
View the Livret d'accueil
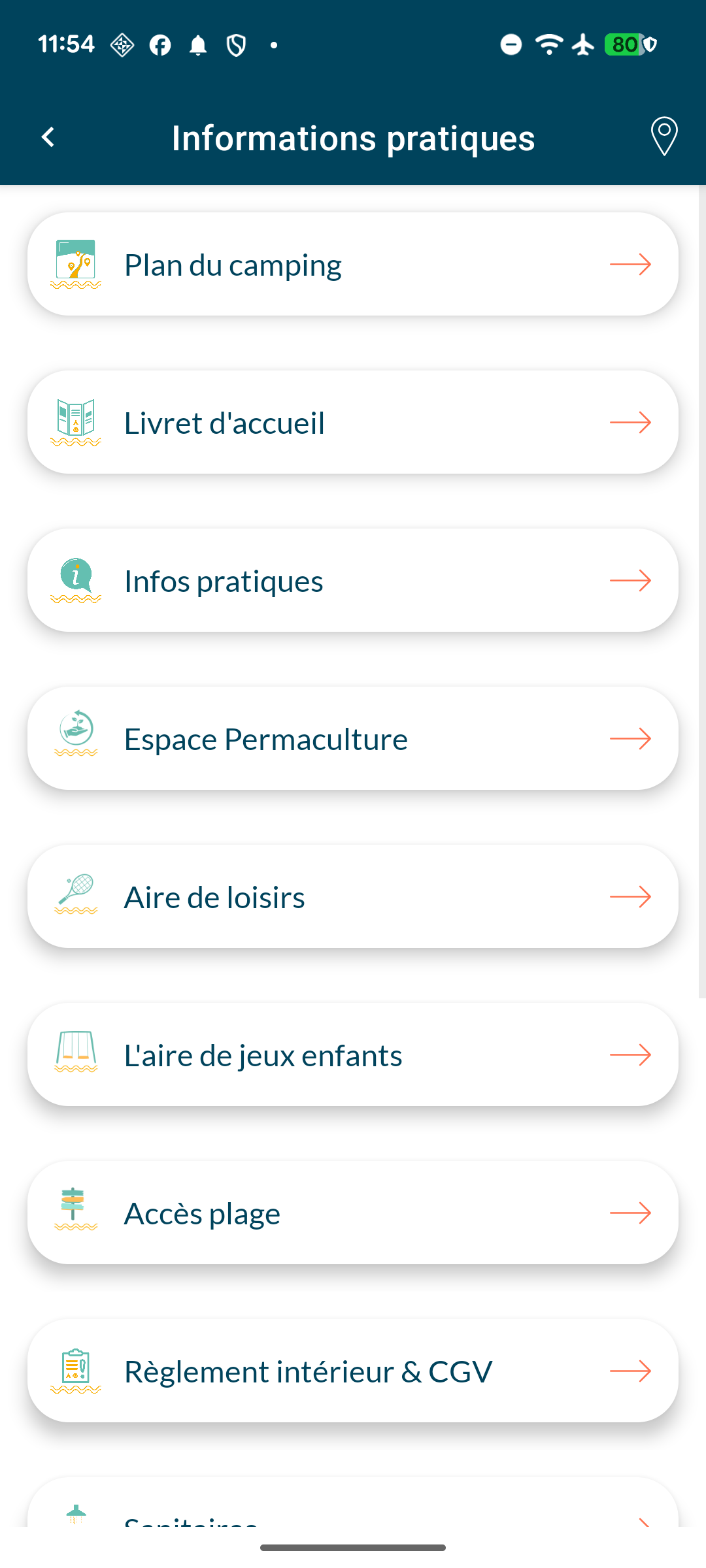click(x=353, y=423)
